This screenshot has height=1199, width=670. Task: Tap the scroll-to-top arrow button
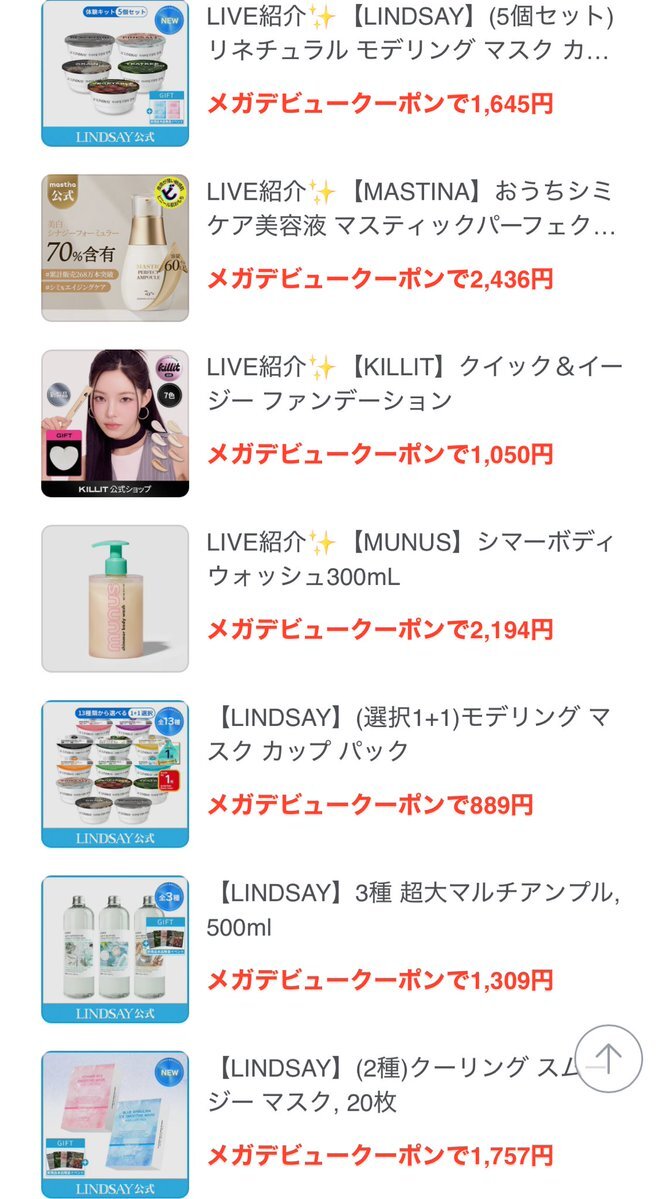pyautogui.click(x=609, y=1058)
